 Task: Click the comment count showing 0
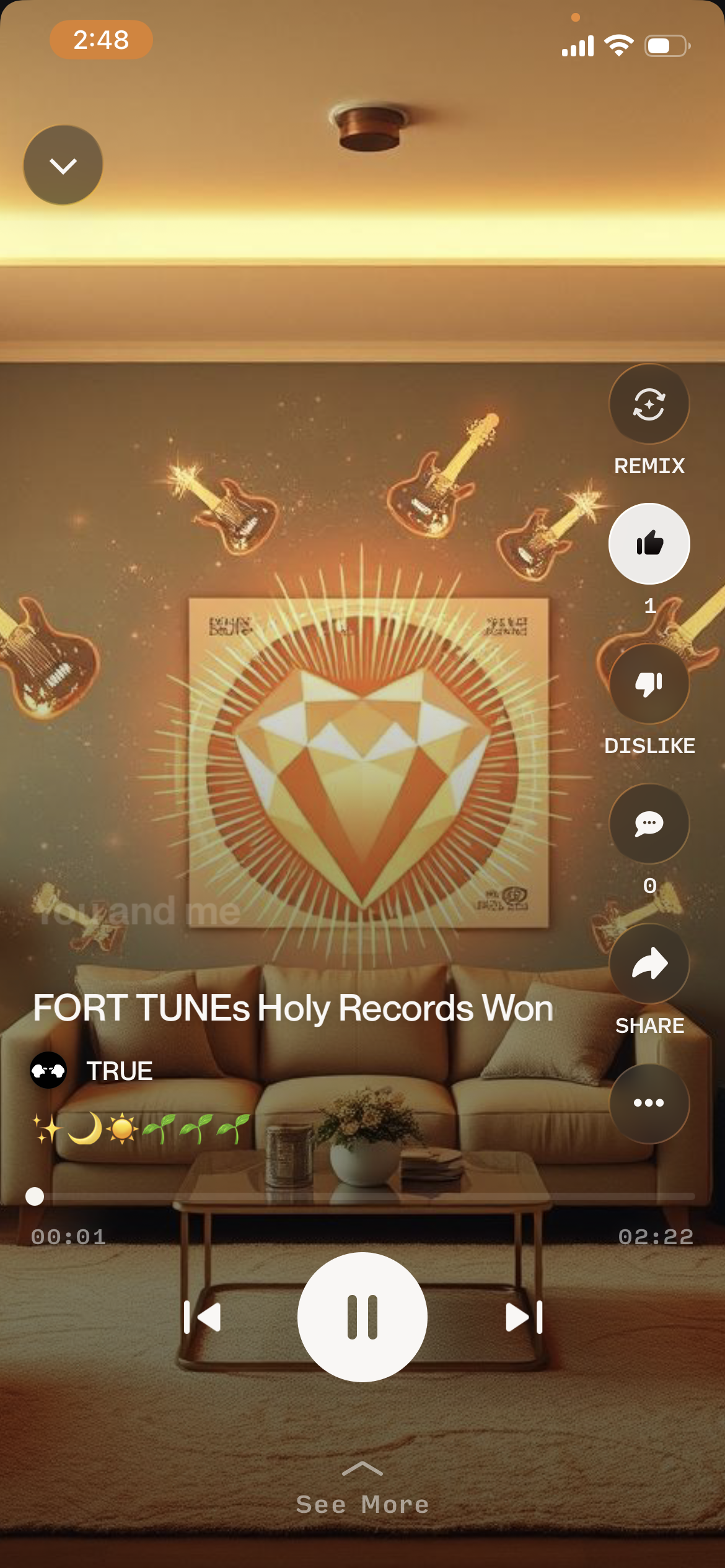[649, 887]
